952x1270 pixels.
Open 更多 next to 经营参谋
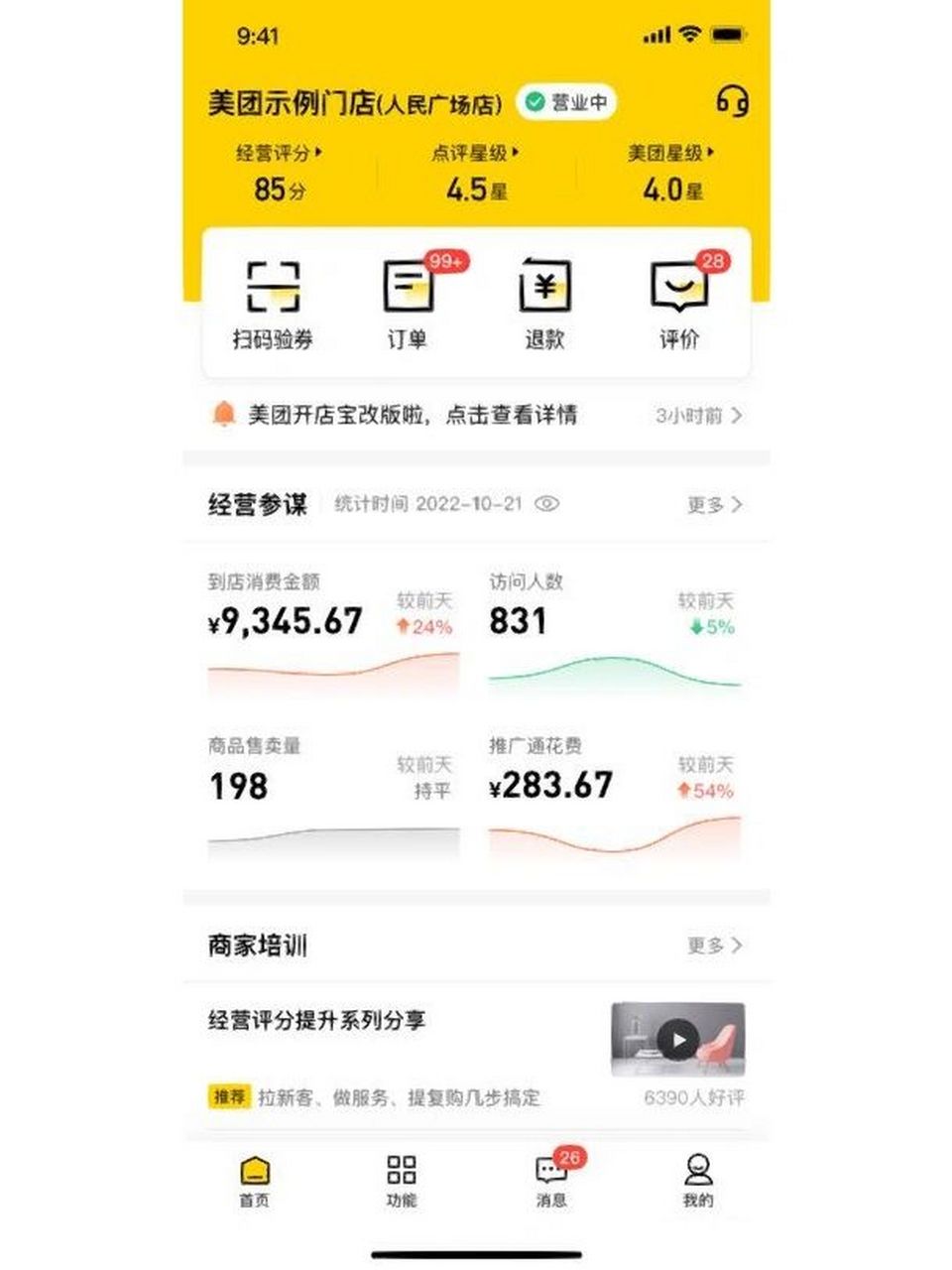click(711, 504)
